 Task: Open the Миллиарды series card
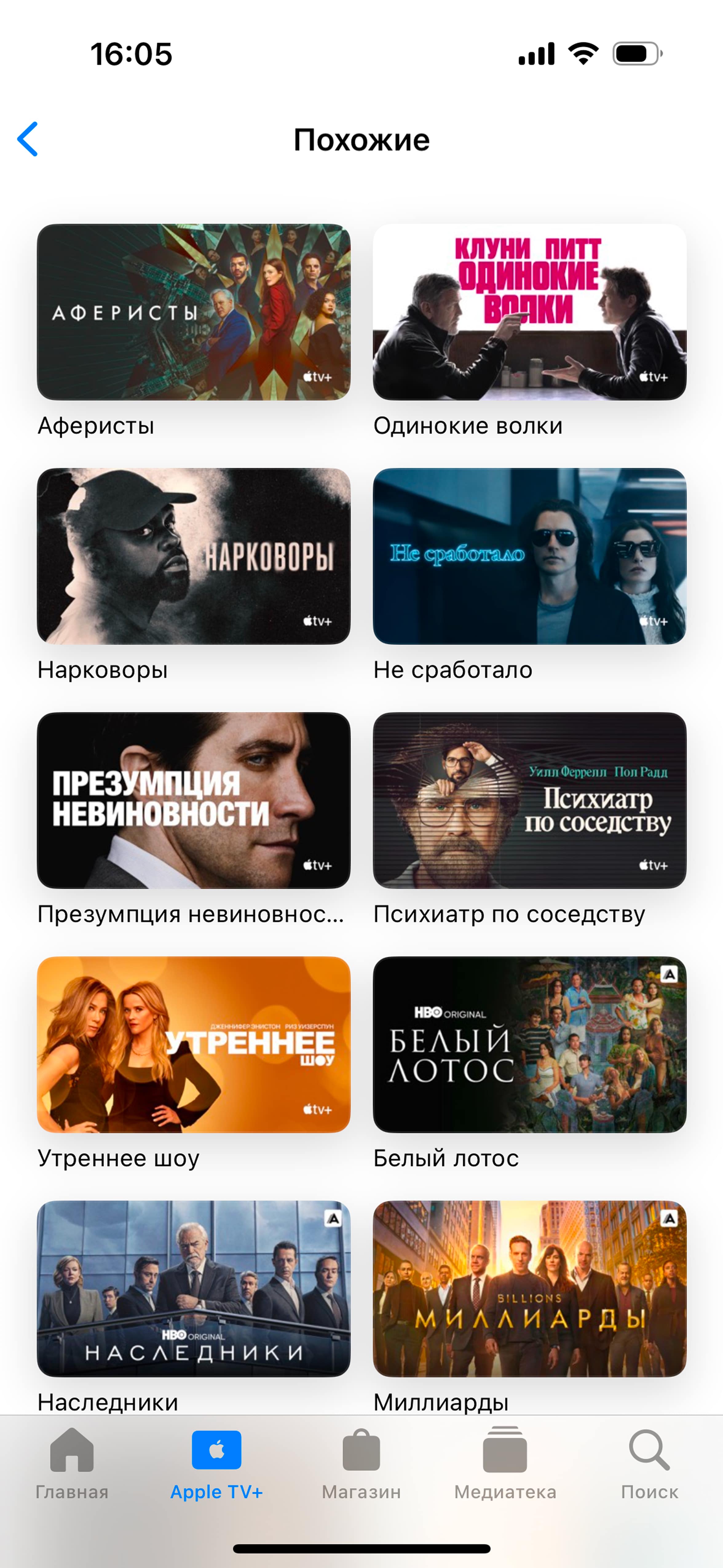pos(529,1289)
